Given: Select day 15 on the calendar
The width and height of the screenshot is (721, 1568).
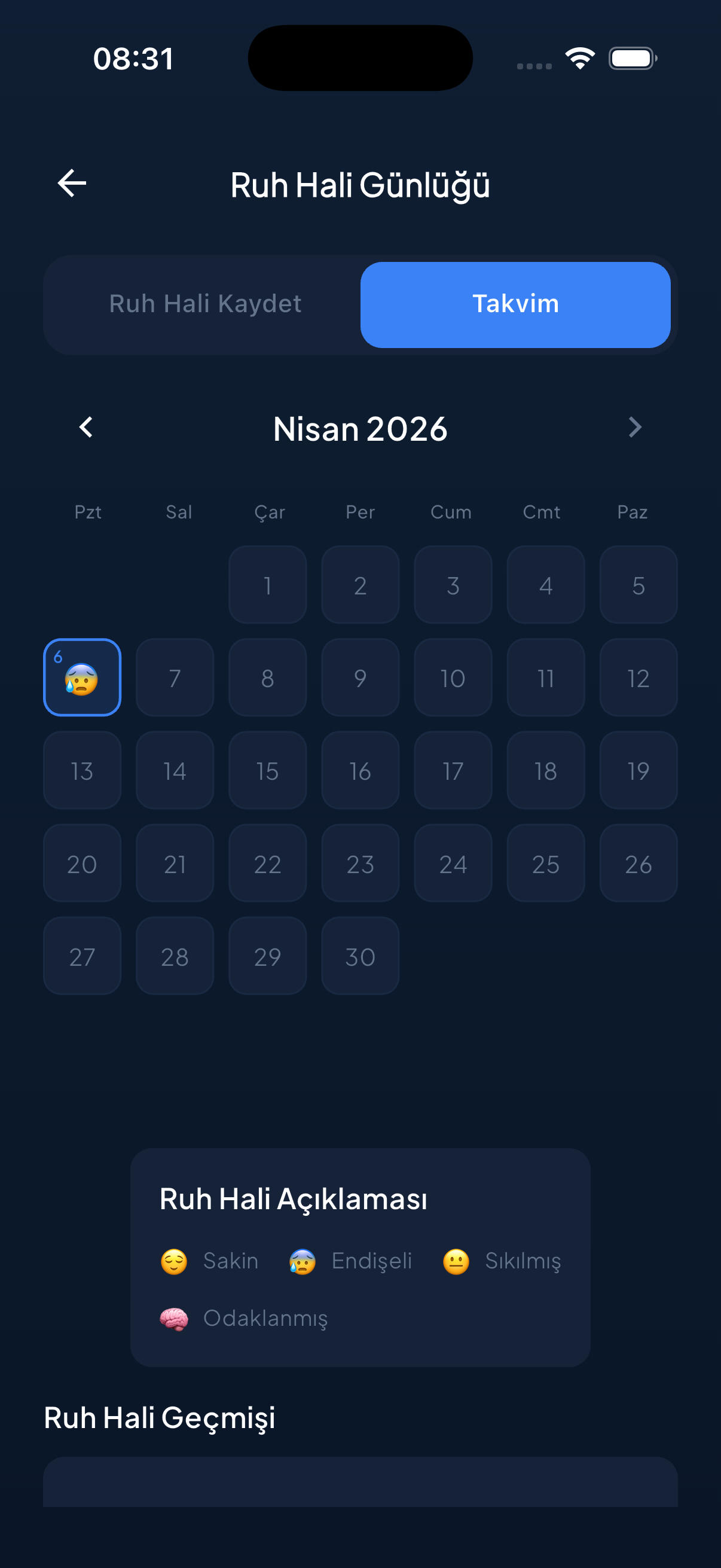Looking at the screenshot, I should pyautogui.click(x=268, y=770).
